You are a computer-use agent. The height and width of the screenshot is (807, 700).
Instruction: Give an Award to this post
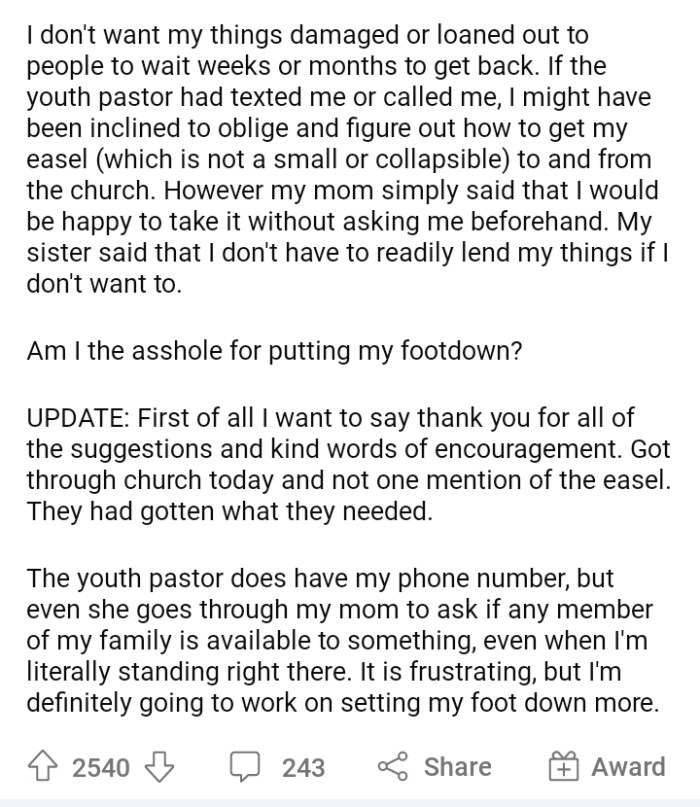[608, 767]
